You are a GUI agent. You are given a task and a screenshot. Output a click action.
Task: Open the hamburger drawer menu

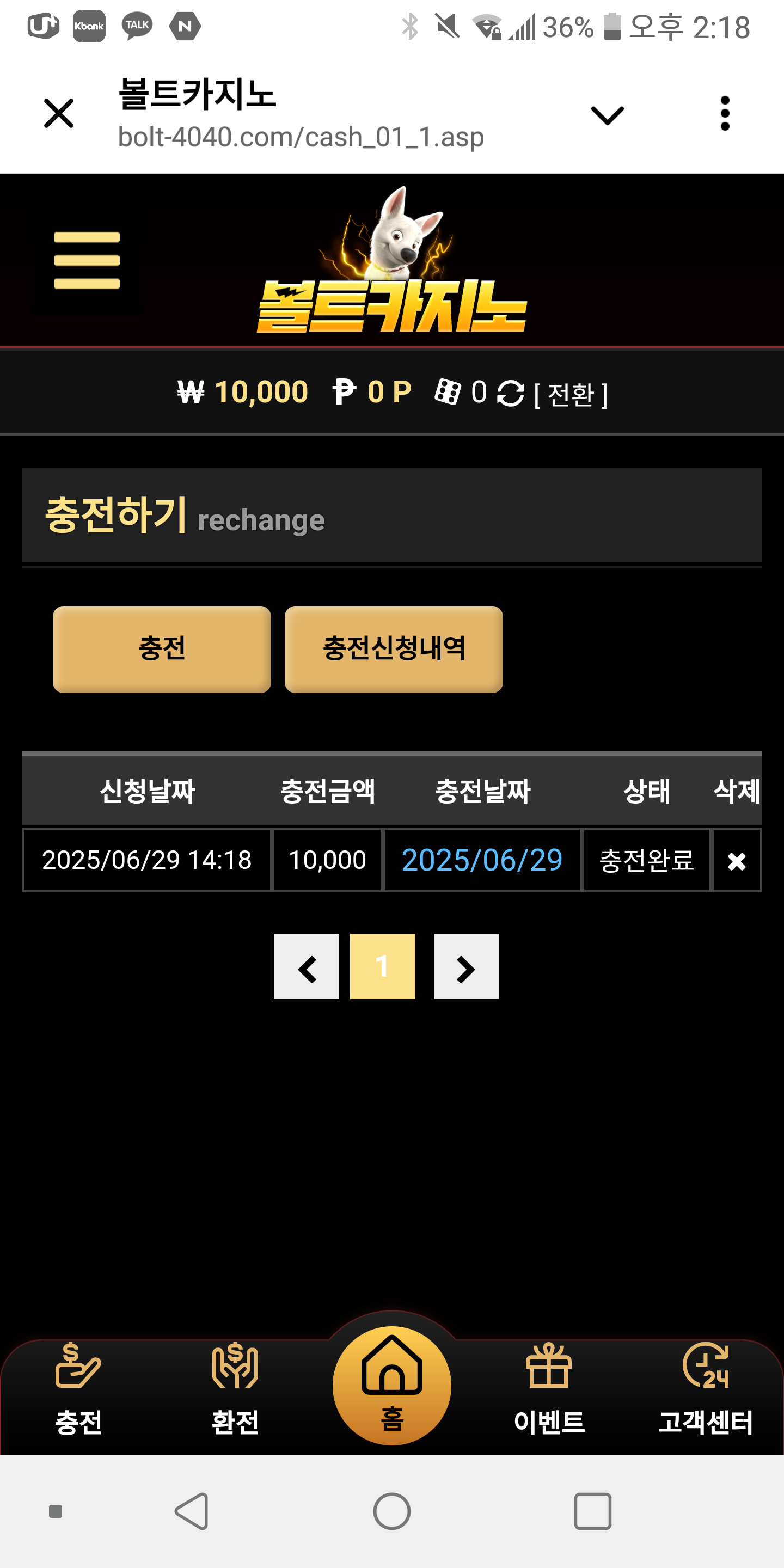[x=87, y=261]
